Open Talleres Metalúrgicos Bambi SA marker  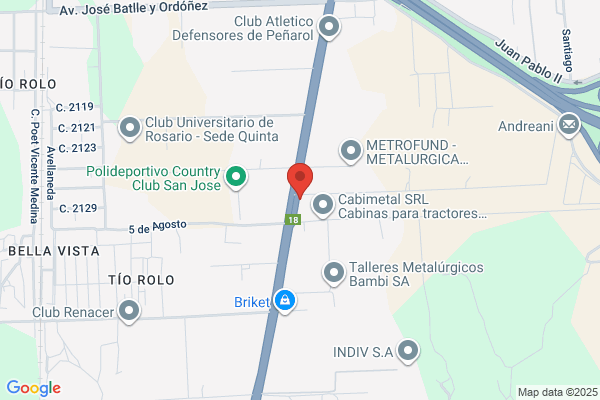click(x=334, y=272)
